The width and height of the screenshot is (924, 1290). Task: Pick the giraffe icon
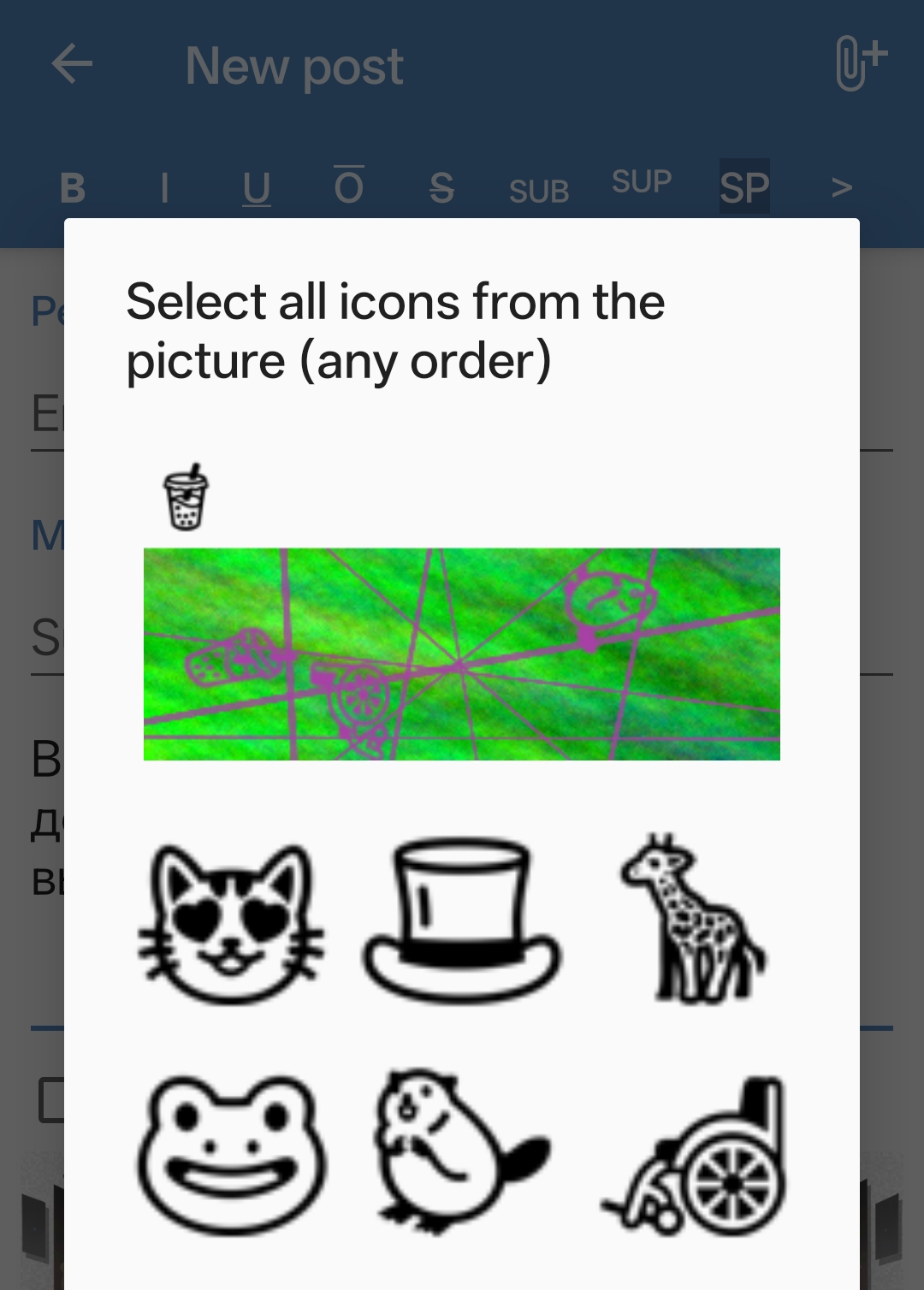tap(693, 920)
